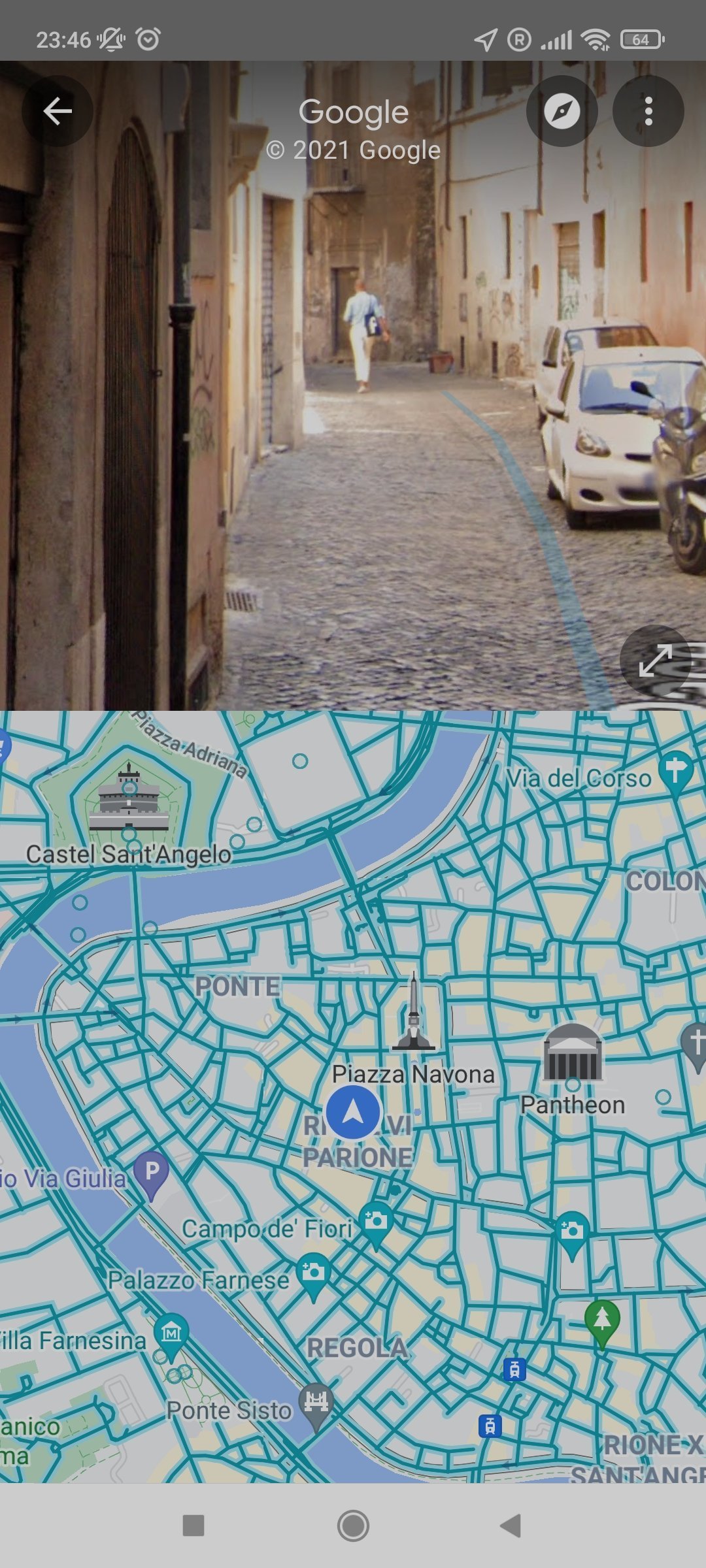
Task: Tap the Pantheon landmark icon
Action: coord(573,1052)
